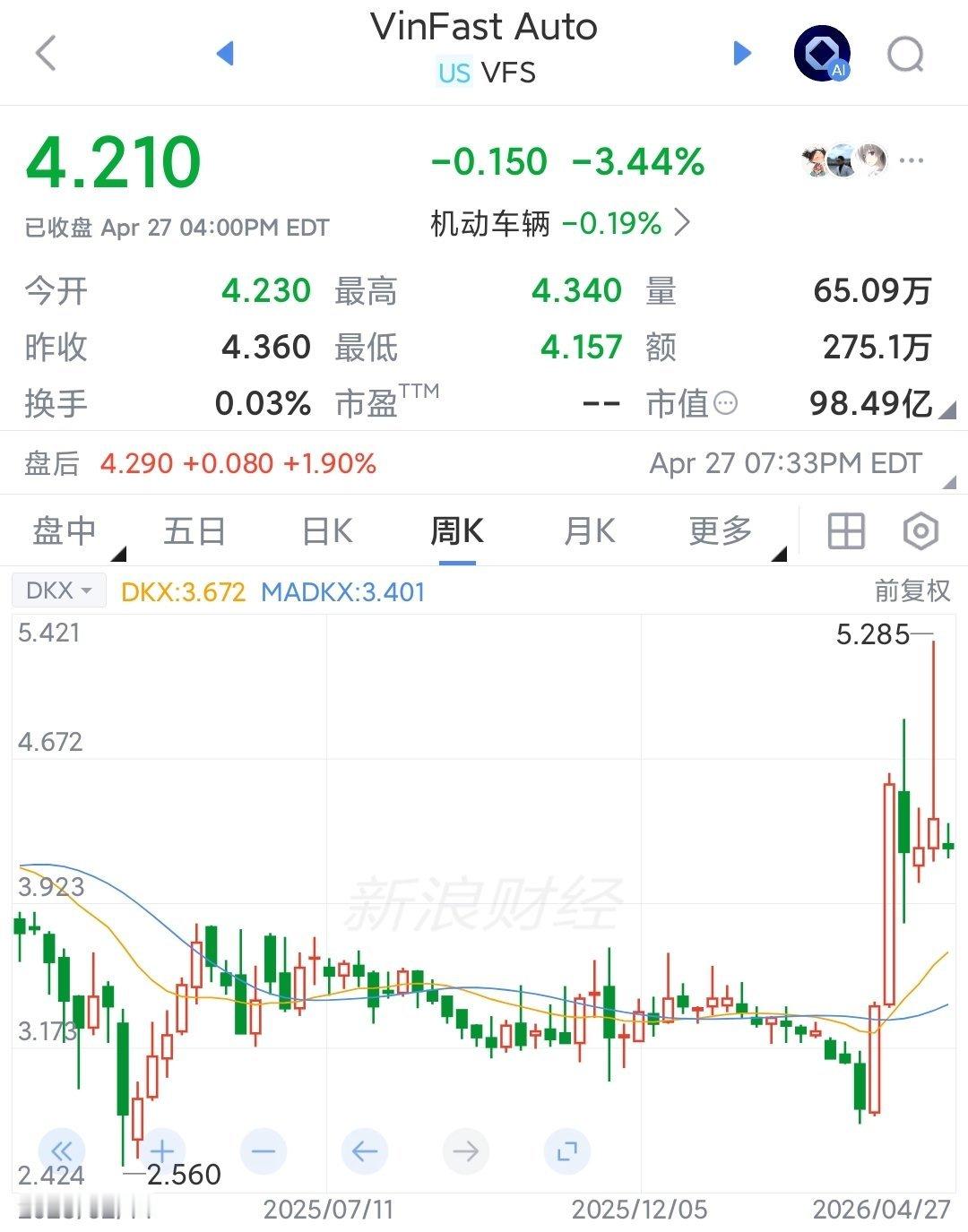The image size is (968, 1232).
Task: Zoom out of the chart with the minus icon
Action: [x=263, y=1152]
